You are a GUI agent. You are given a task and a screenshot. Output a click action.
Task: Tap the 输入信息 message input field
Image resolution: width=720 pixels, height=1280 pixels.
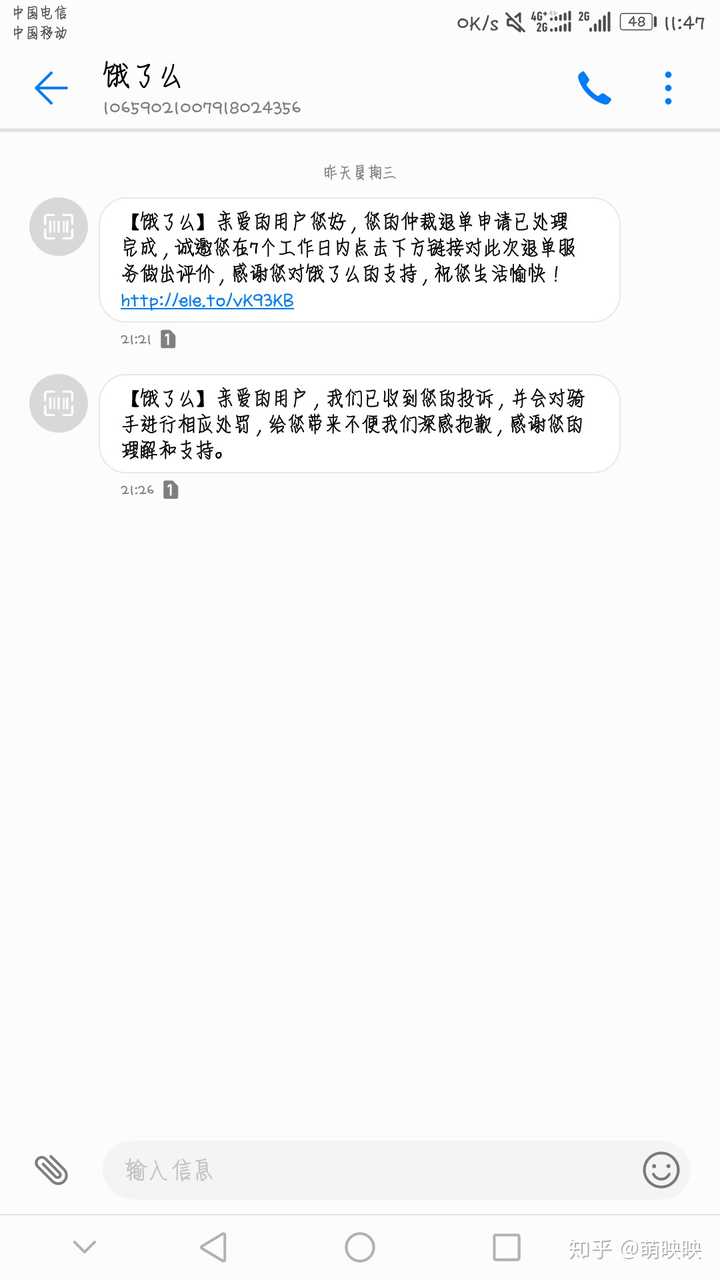300,1170
